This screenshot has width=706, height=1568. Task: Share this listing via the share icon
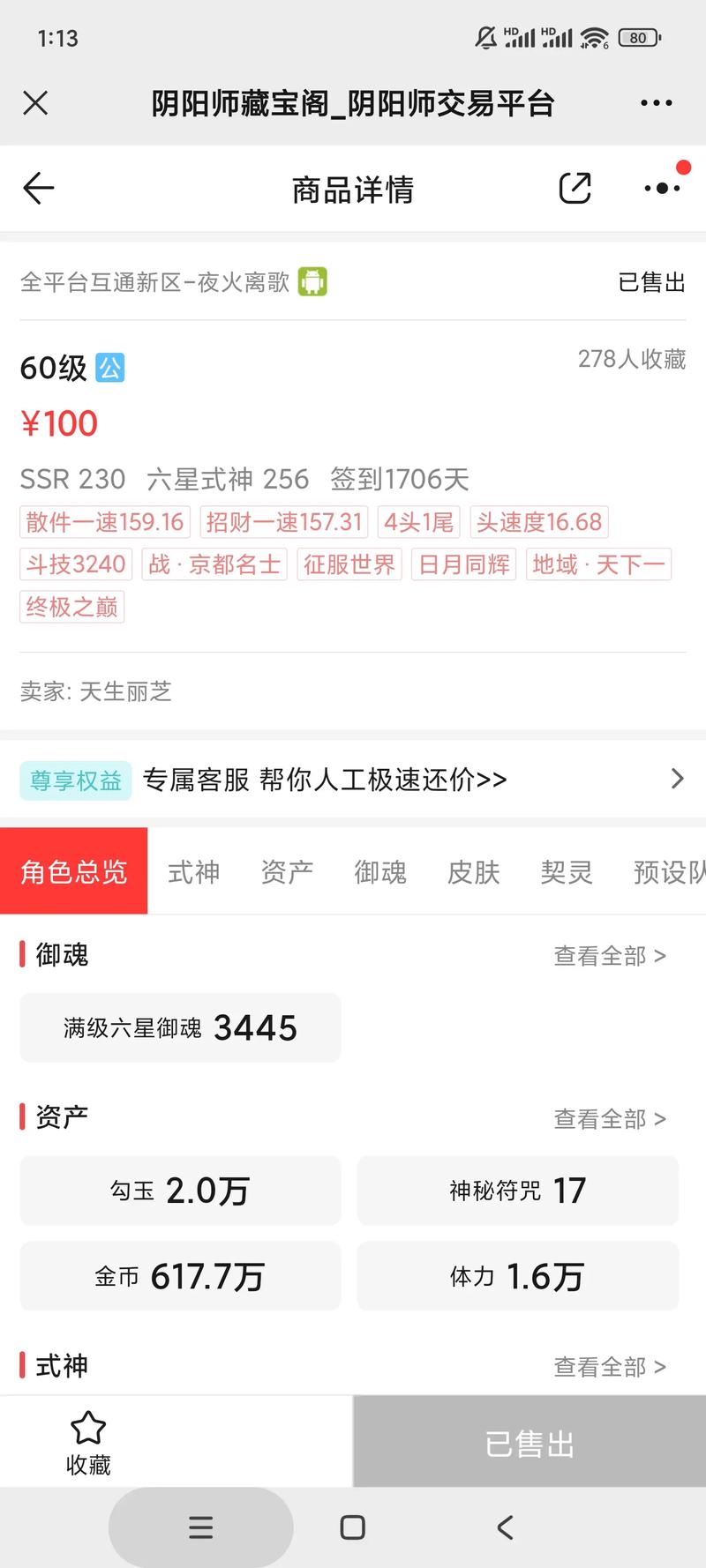click(x=575, y=188)
